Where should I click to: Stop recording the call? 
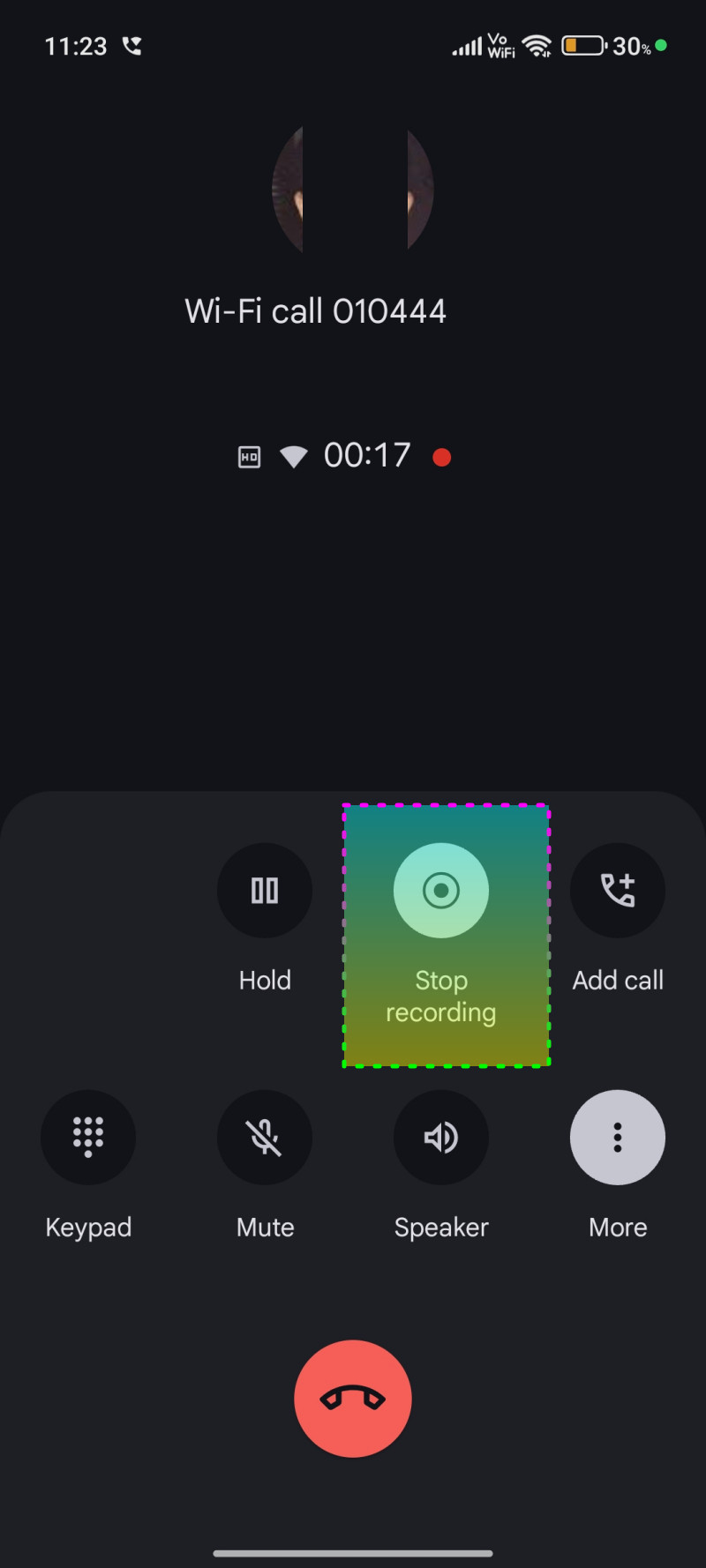pos(441,891)
